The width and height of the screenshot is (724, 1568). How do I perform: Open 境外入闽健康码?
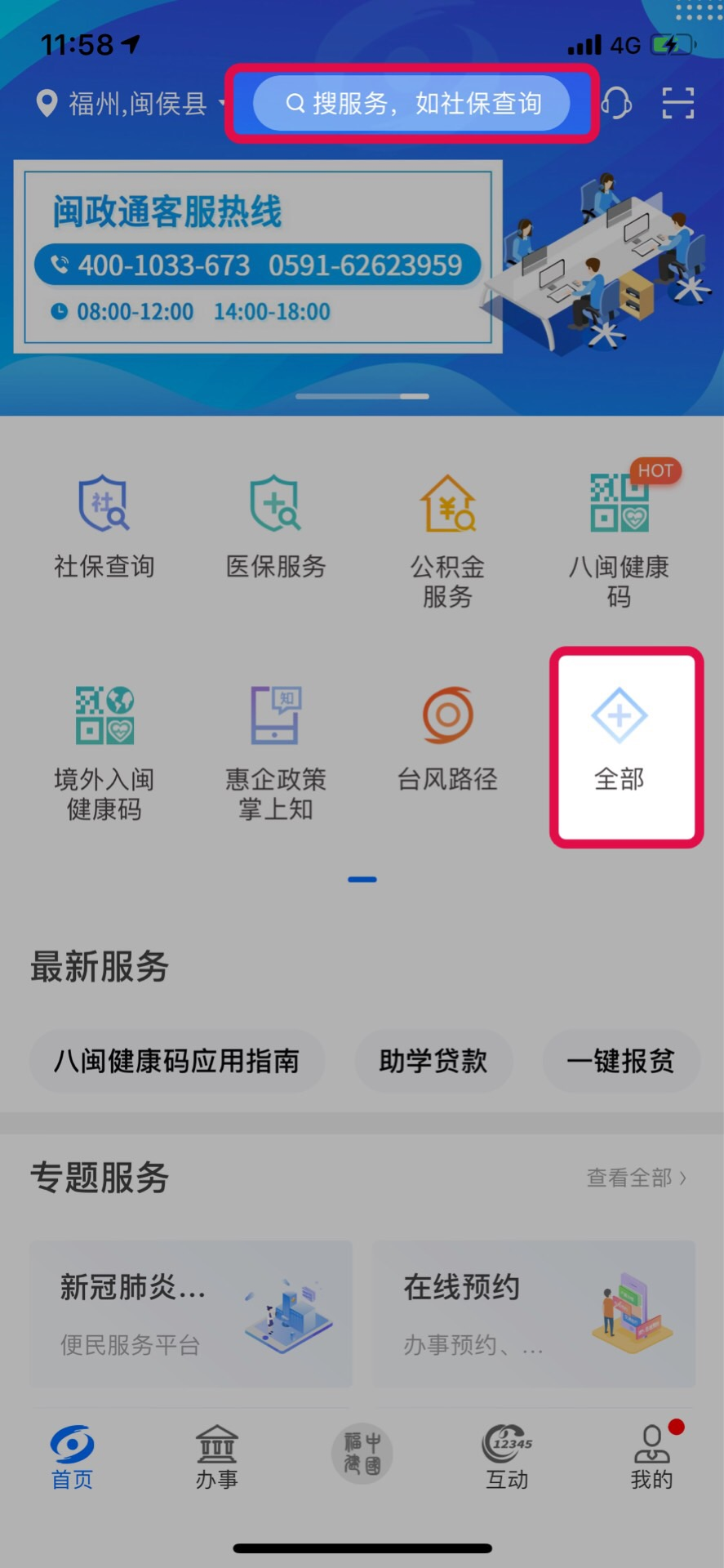(x=104, y=751)
